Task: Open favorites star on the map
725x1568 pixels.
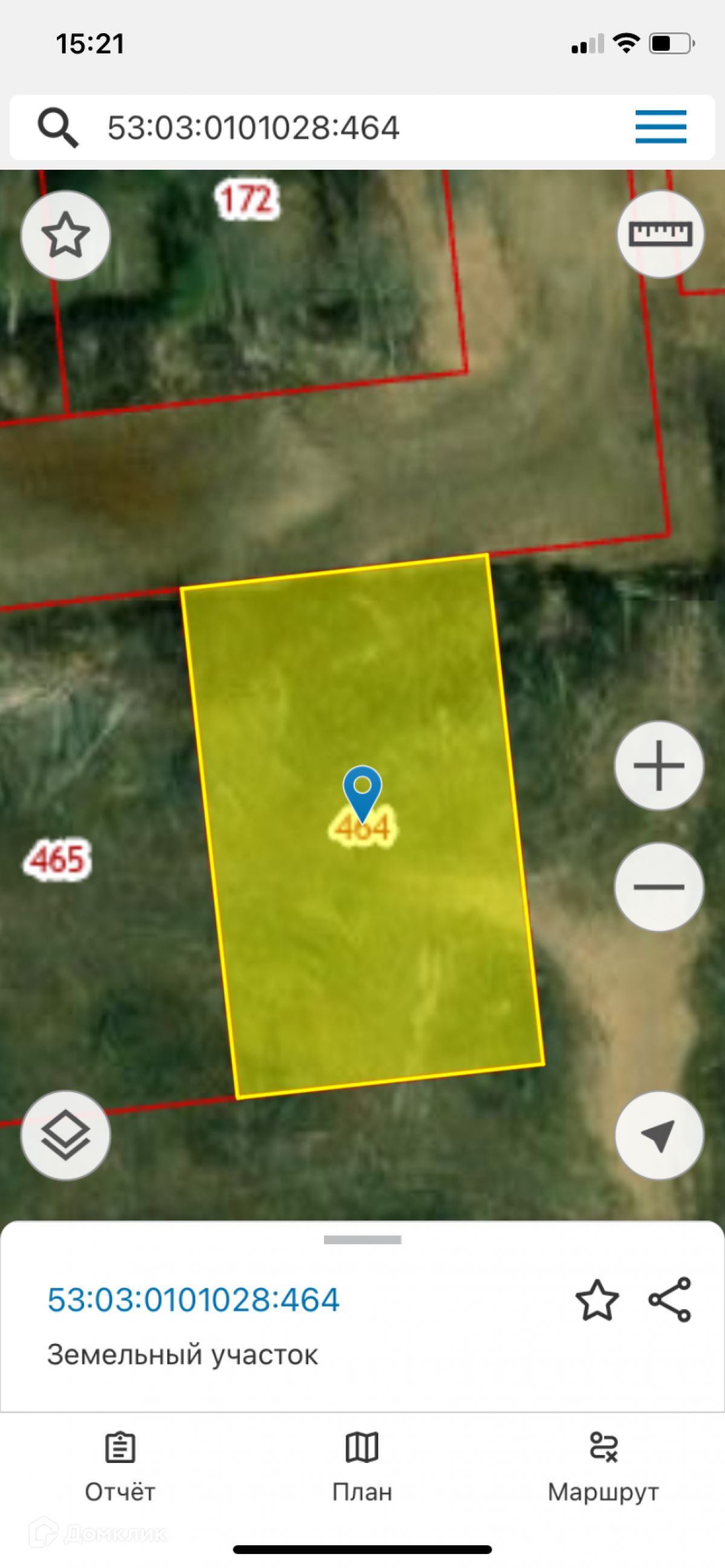Action: pyautogui.click(x=65, y=235)
